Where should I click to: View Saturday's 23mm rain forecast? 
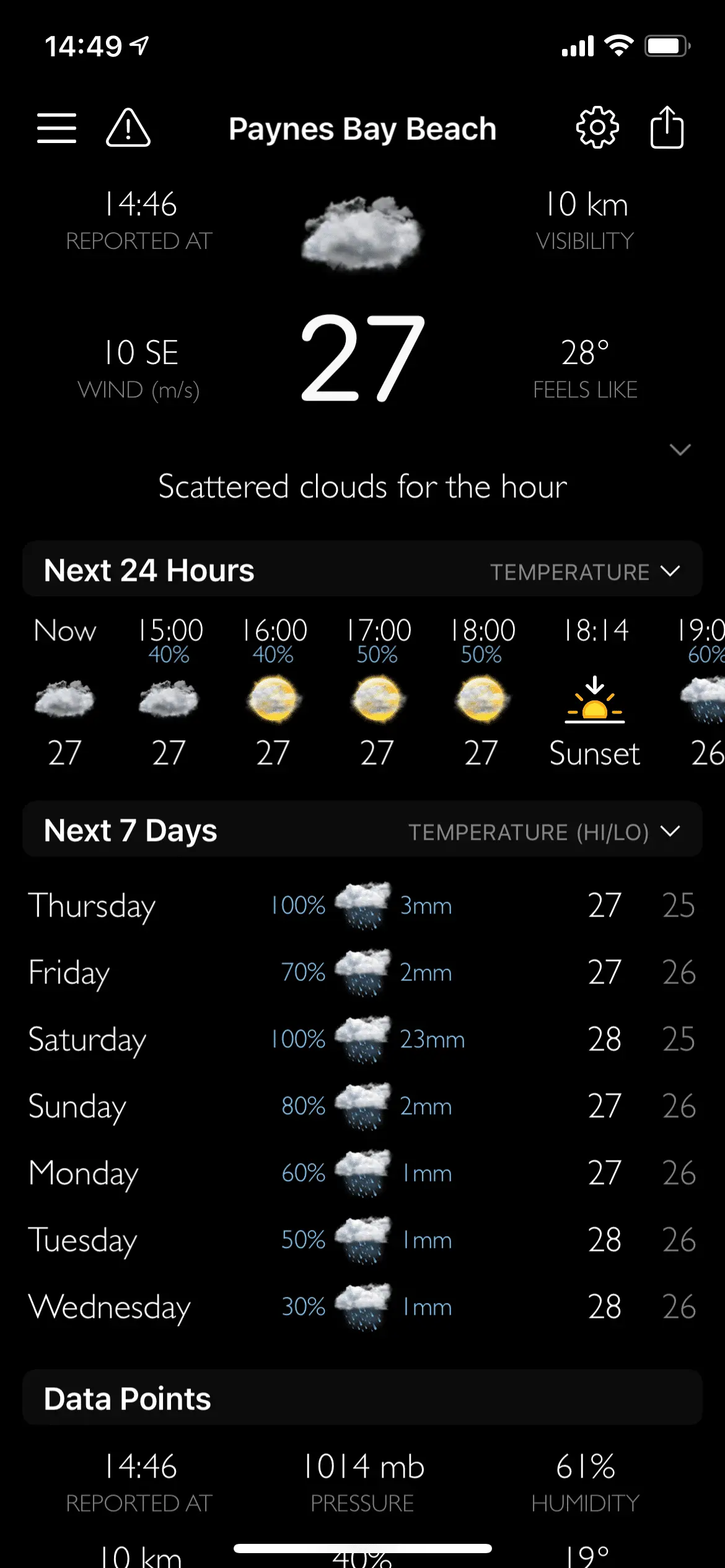pyautogui.click(x=432, y=1039)
